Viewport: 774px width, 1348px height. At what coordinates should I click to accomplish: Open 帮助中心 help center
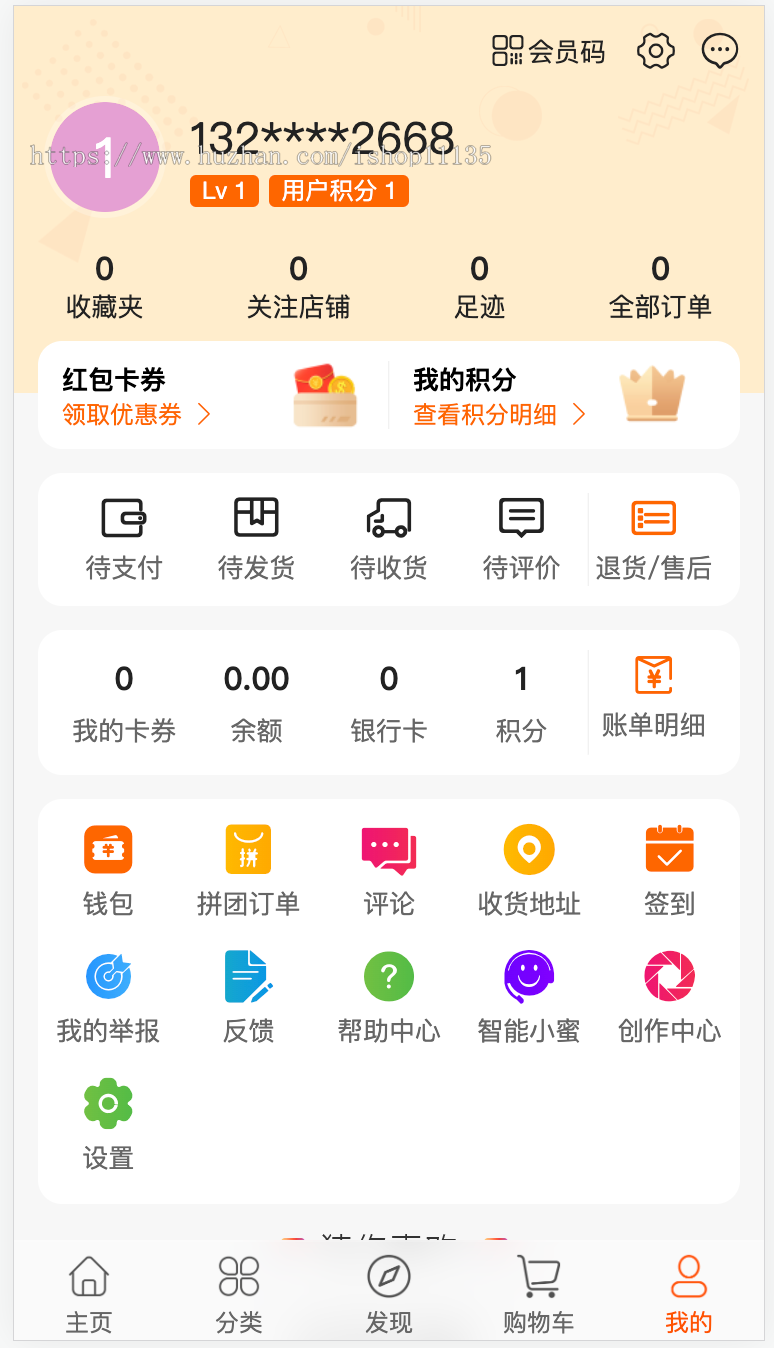tap(389, 996)
